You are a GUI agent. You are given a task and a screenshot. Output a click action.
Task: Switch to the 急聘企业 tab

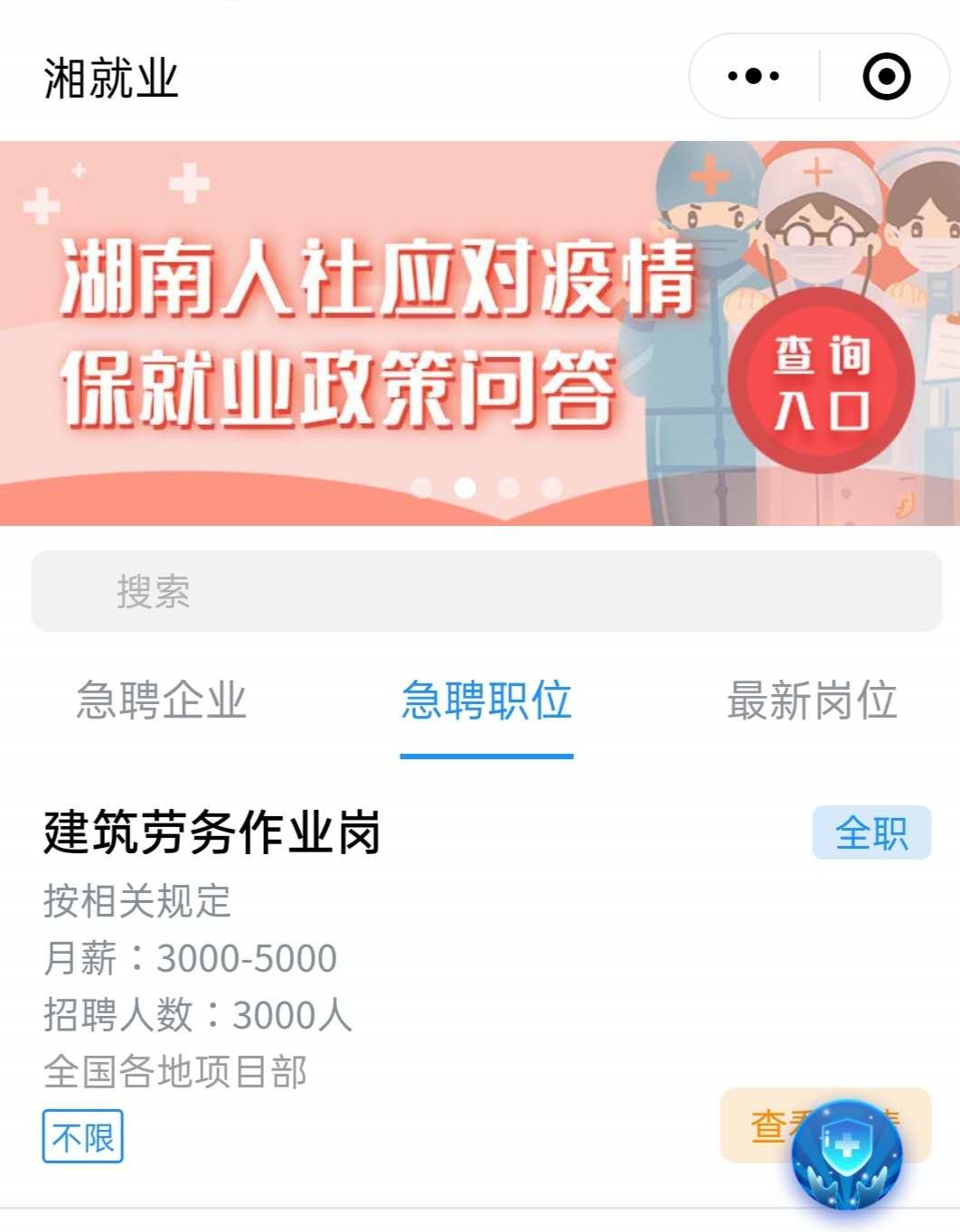[x=161, y=701]
